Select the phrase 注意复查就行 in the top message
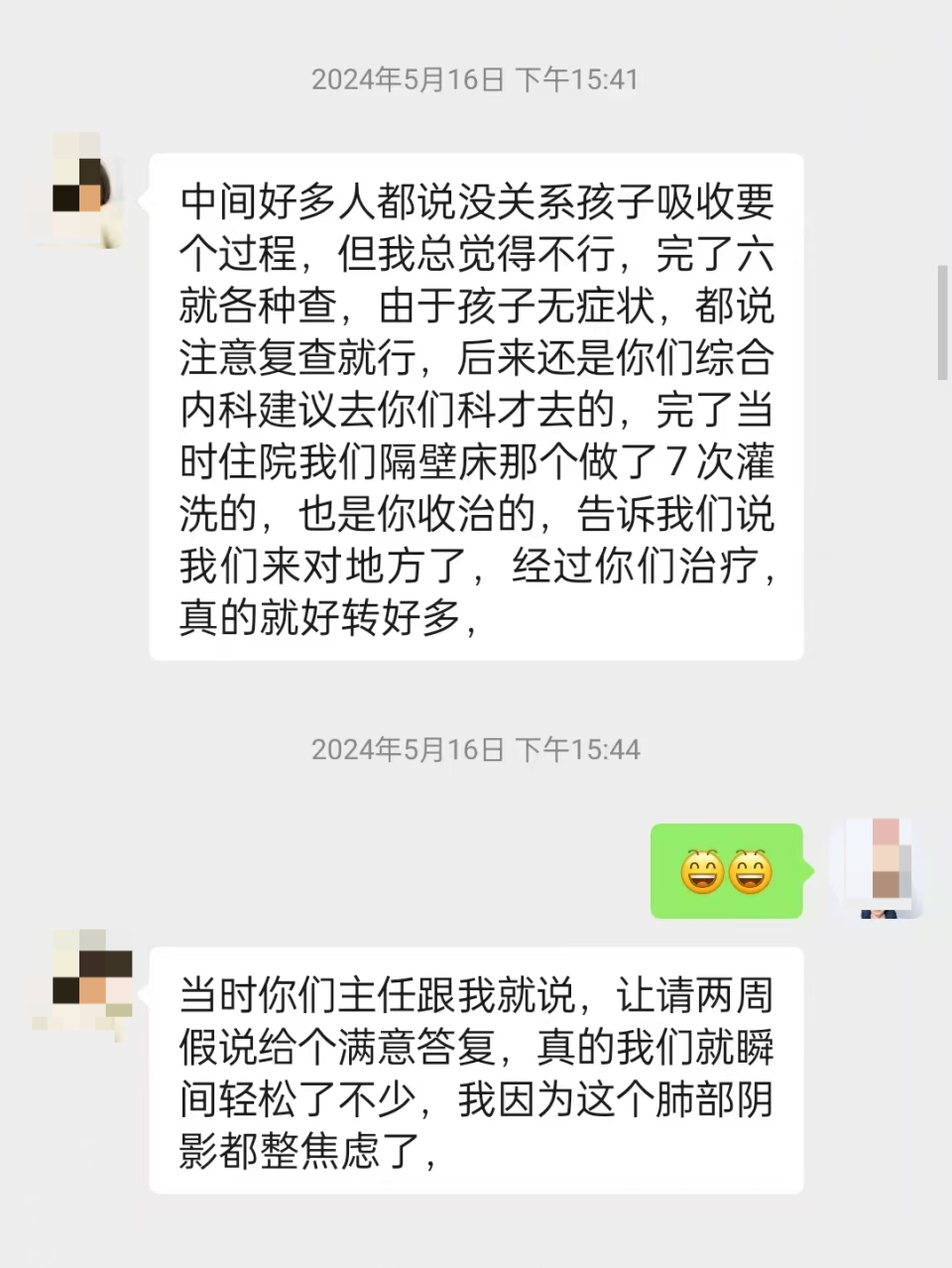The image size is (952, 1268). pos(297,360)
